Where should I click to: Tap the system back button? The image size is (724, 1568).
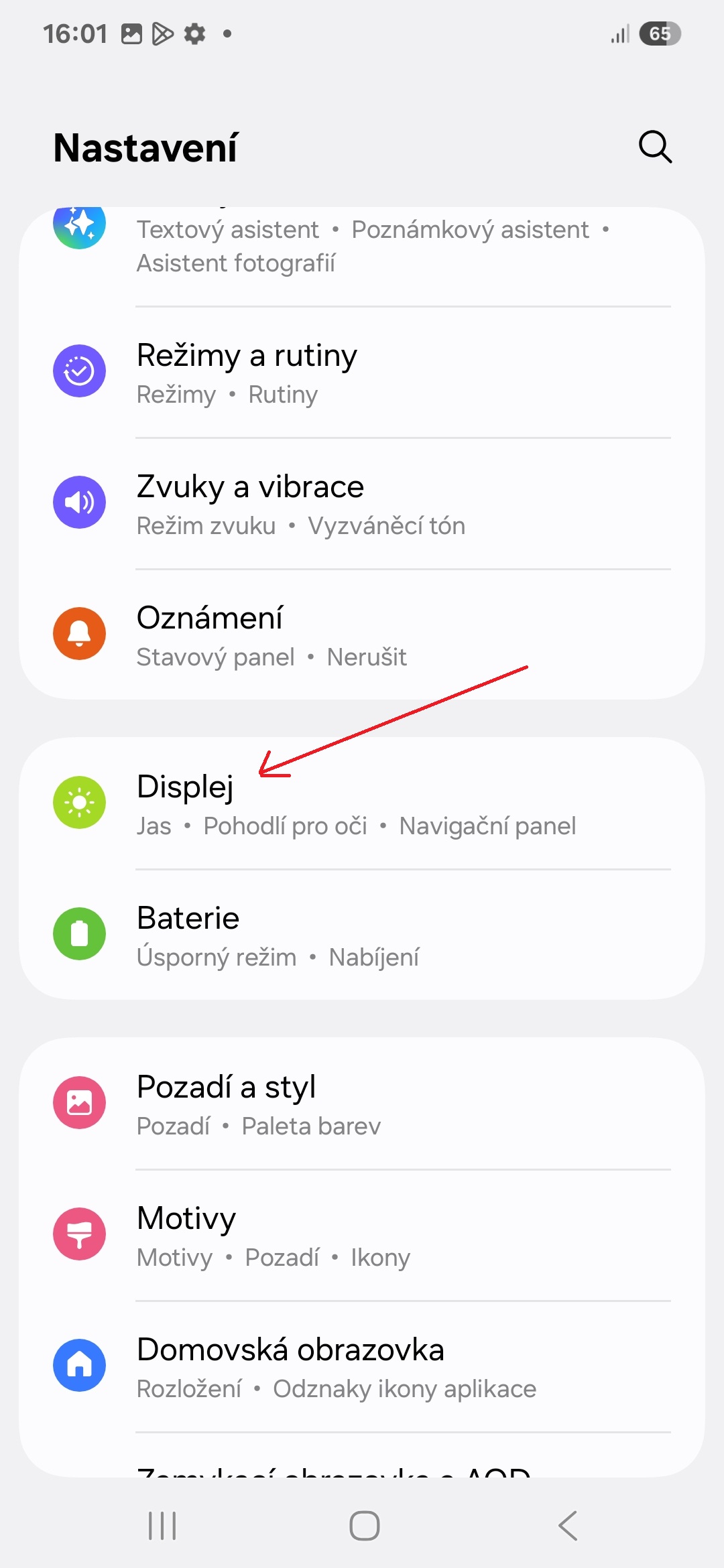(x=567, y=1526)
